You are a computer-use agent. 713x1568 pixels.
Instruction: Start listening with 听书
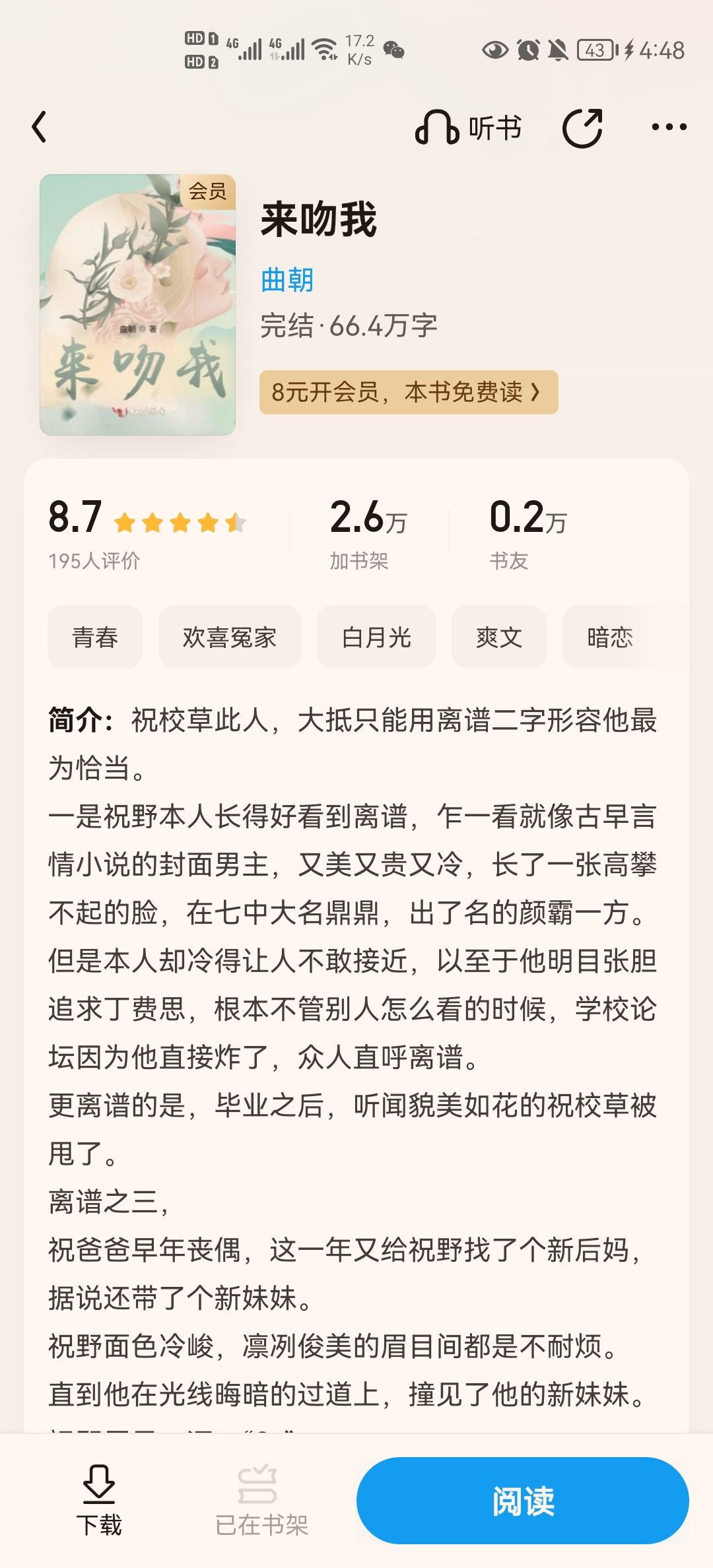point(468,127)
